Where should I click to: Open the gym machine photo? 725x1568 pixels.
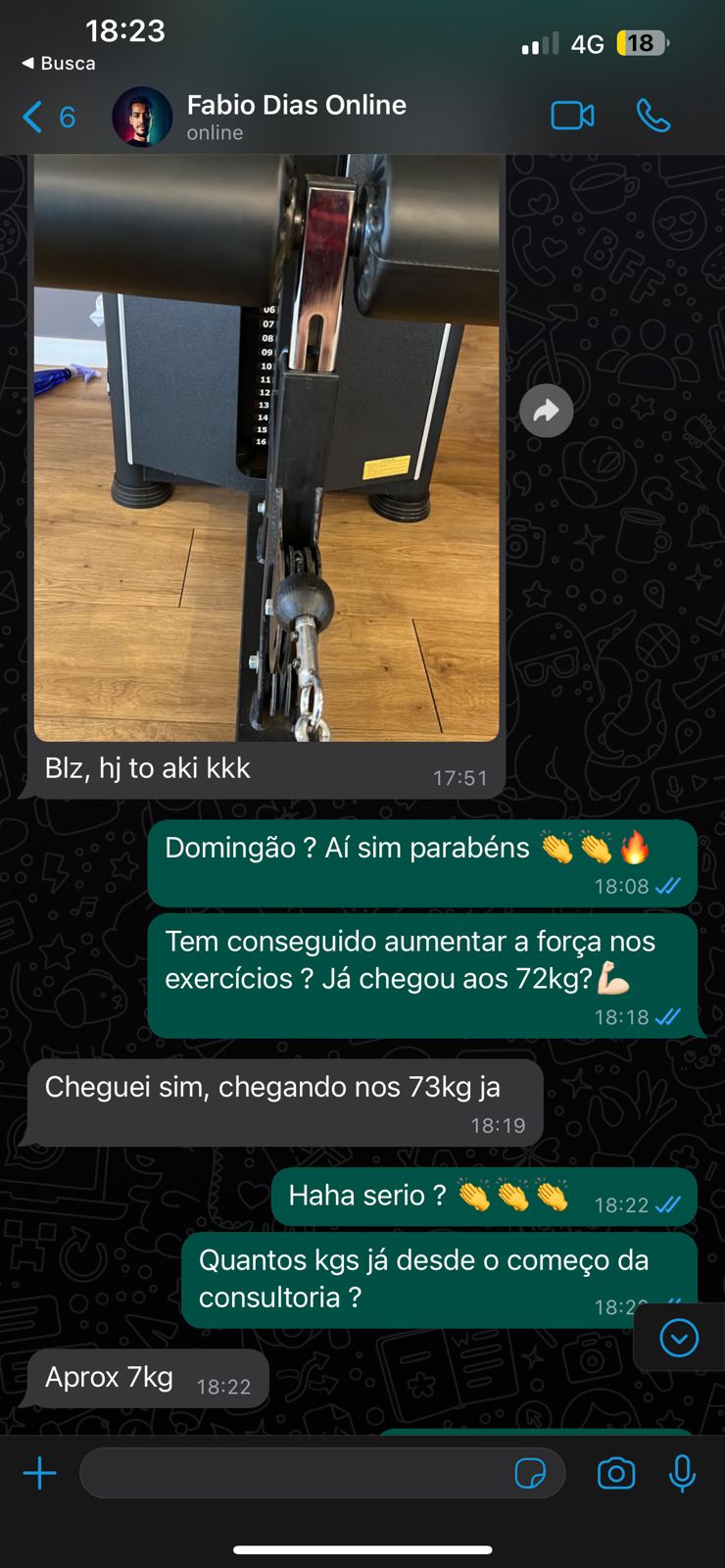tap(266, 447)
